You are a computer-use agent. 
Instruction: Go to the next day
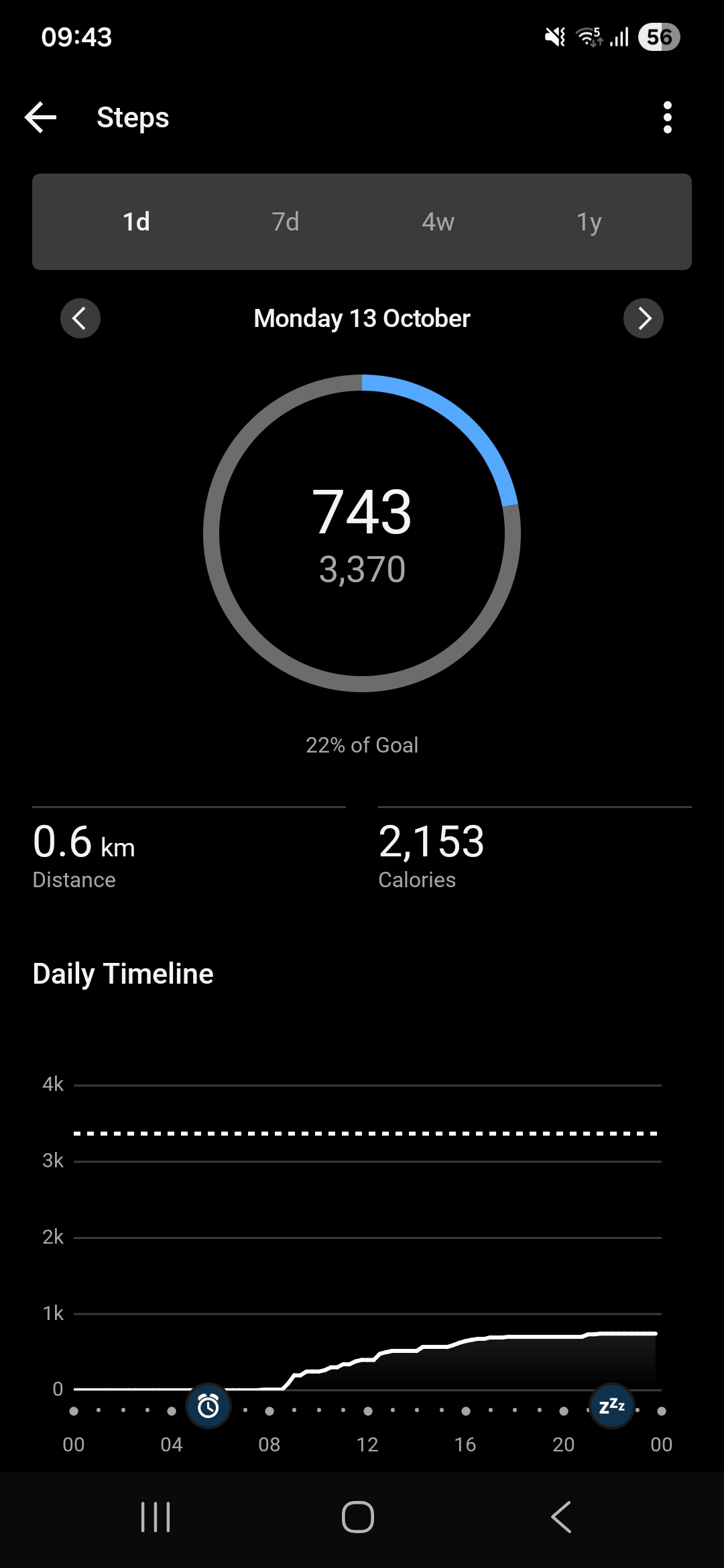click(x=644, y=318)
